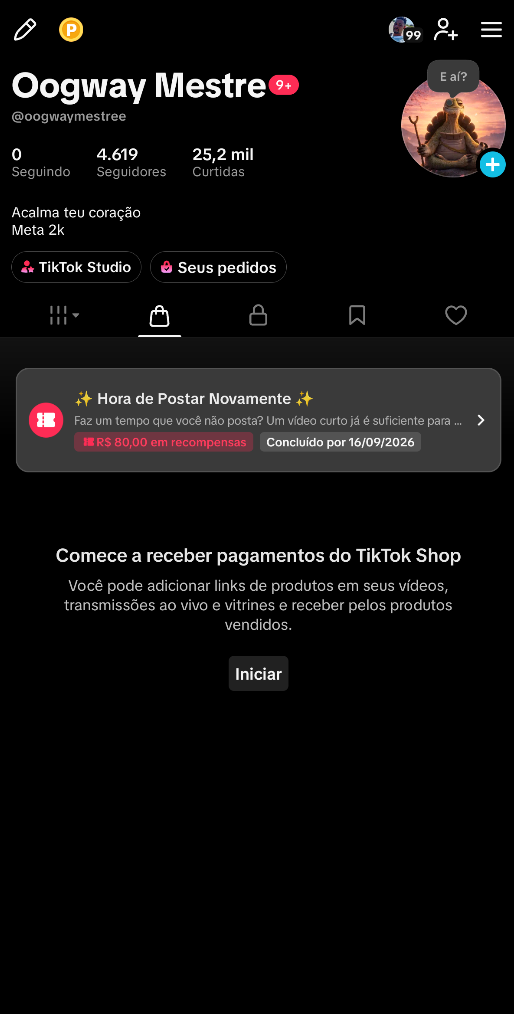
Task: Open the hamburger menu
Action: tap(491, 30)
